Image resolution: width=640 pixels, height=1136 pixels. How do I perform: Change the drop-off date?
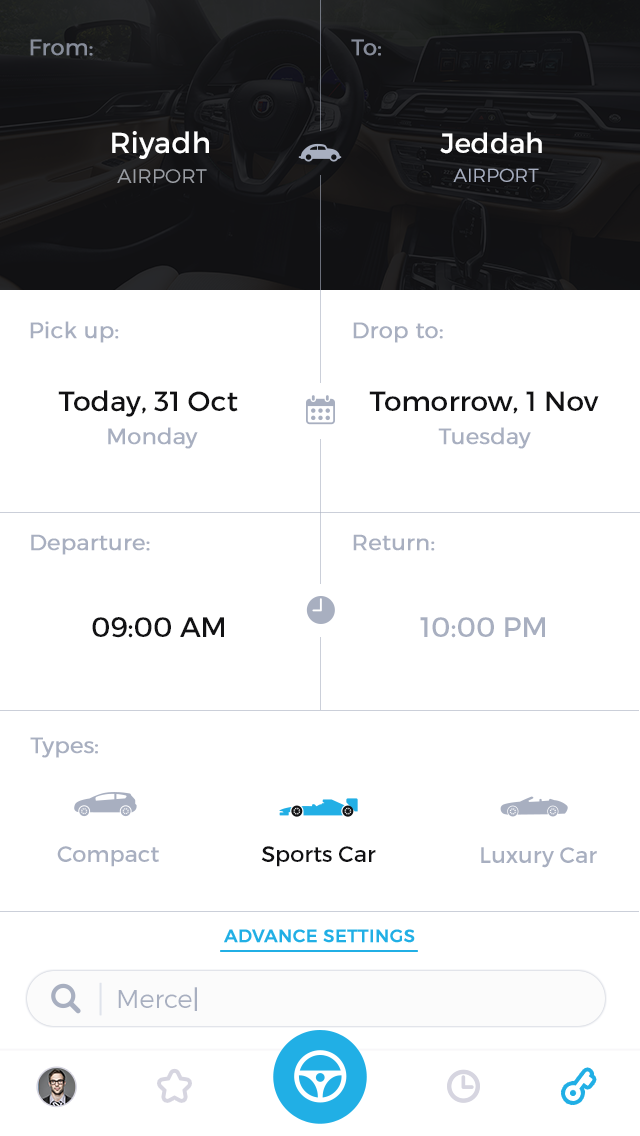click(x=484, y=415)
